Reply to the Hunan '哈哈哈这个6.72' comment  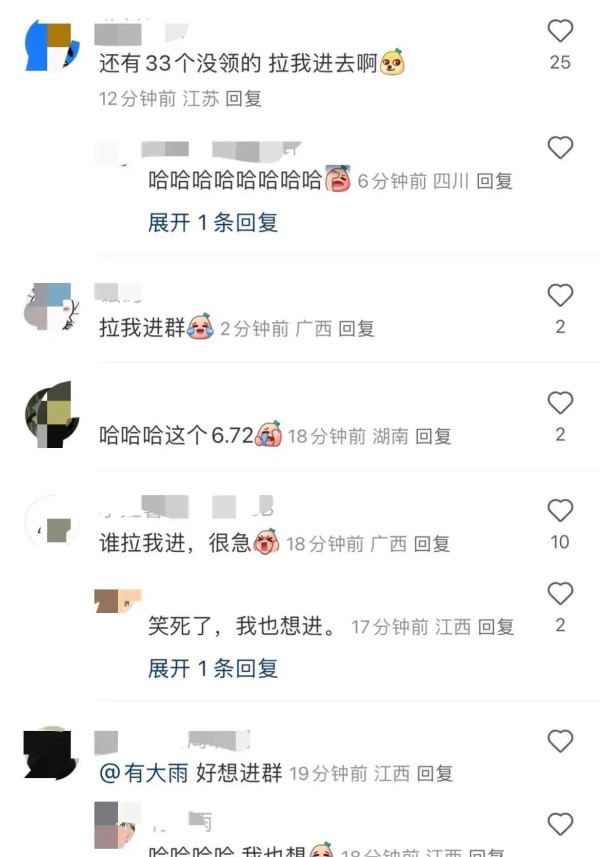click(433, 436)
